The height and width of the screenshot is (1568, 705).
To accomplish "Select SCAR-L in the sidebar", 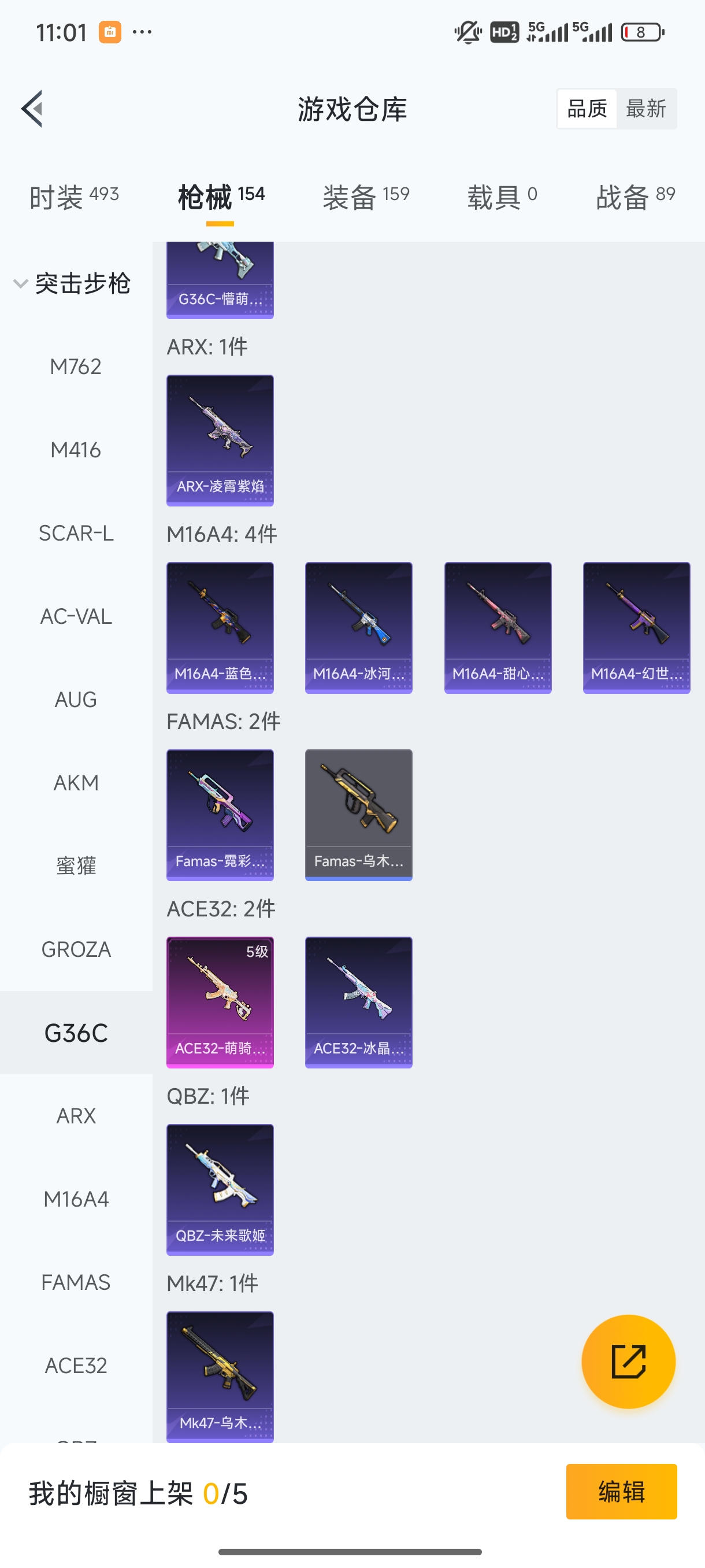I will pyautogui.click(x=76, y=533).
